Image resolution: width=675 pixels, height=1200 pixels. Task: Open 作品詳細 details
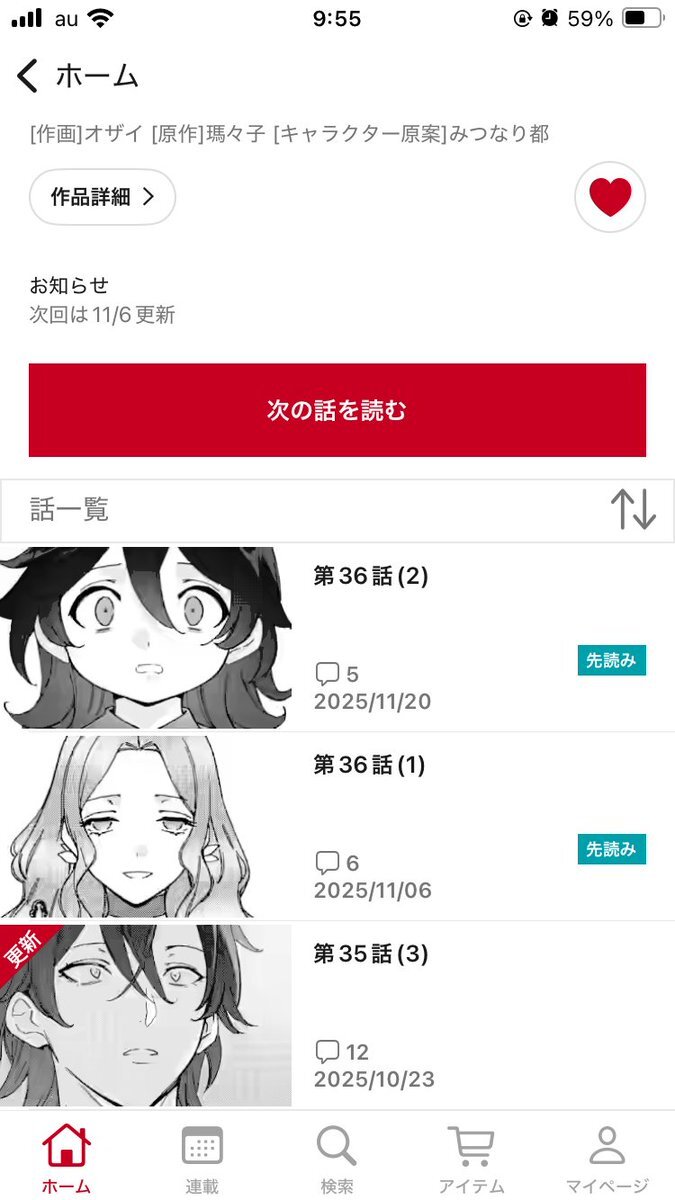(103, 197)
